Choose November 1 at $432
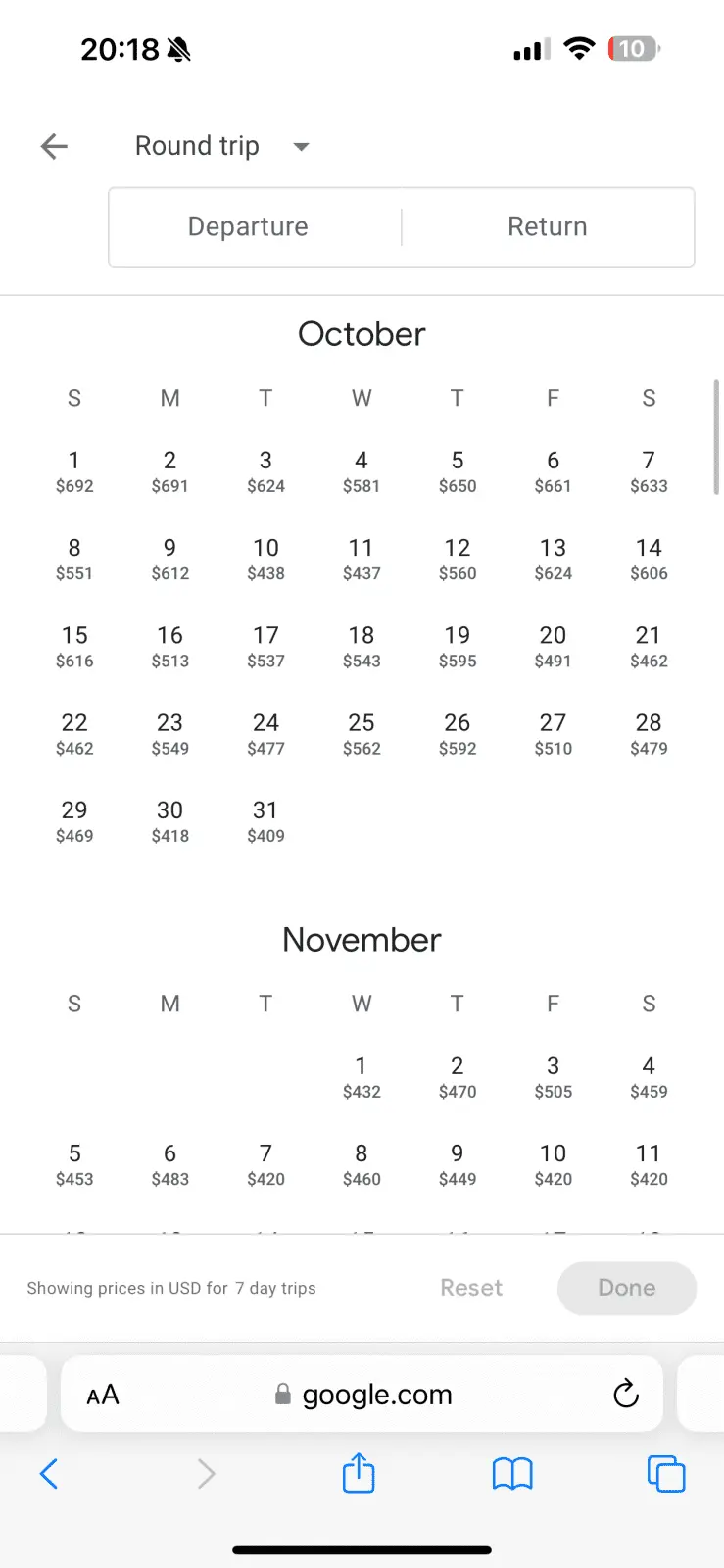The height and width of the screenshot is (1568, 724). (x=362, y=1076)
